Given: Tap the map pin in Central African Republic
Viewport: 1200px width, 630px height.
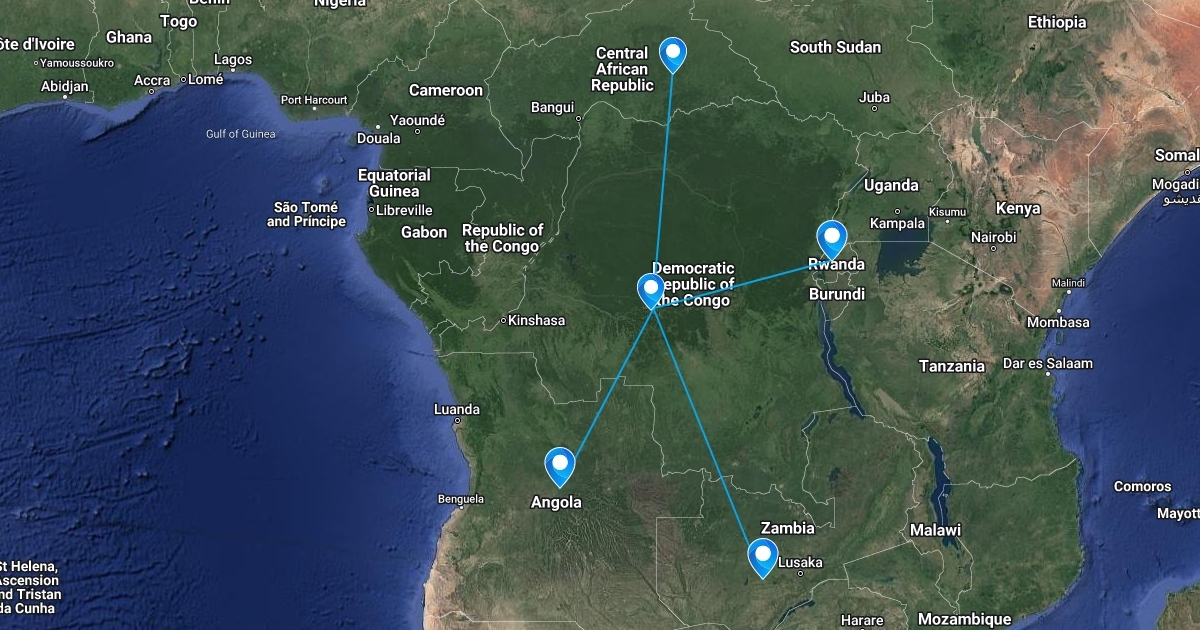Looking at the screenshot, I should [674, 52].
